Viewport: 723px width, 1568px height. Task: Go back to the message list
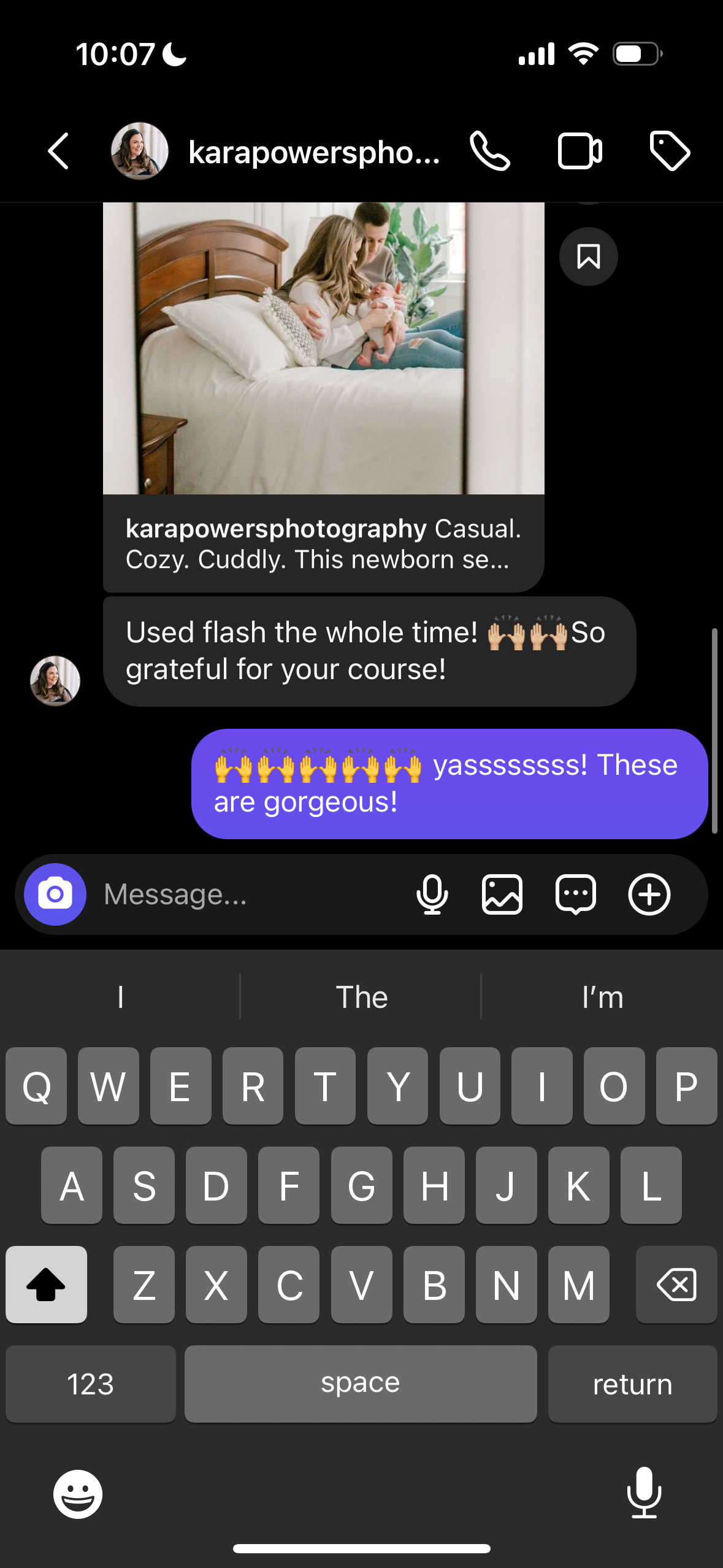coord(58,151)
